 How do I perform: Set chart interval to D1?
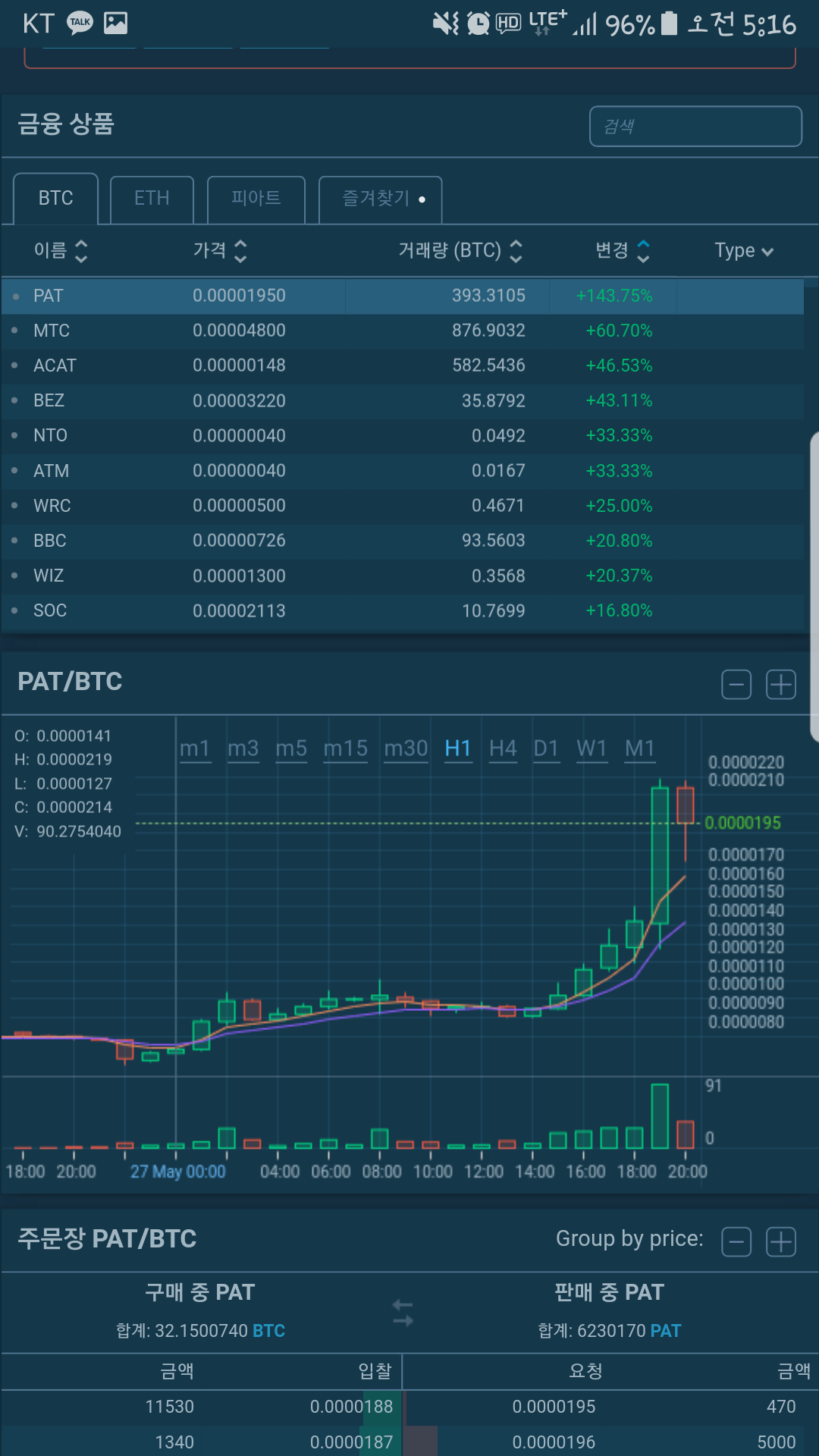coord(546,748)
